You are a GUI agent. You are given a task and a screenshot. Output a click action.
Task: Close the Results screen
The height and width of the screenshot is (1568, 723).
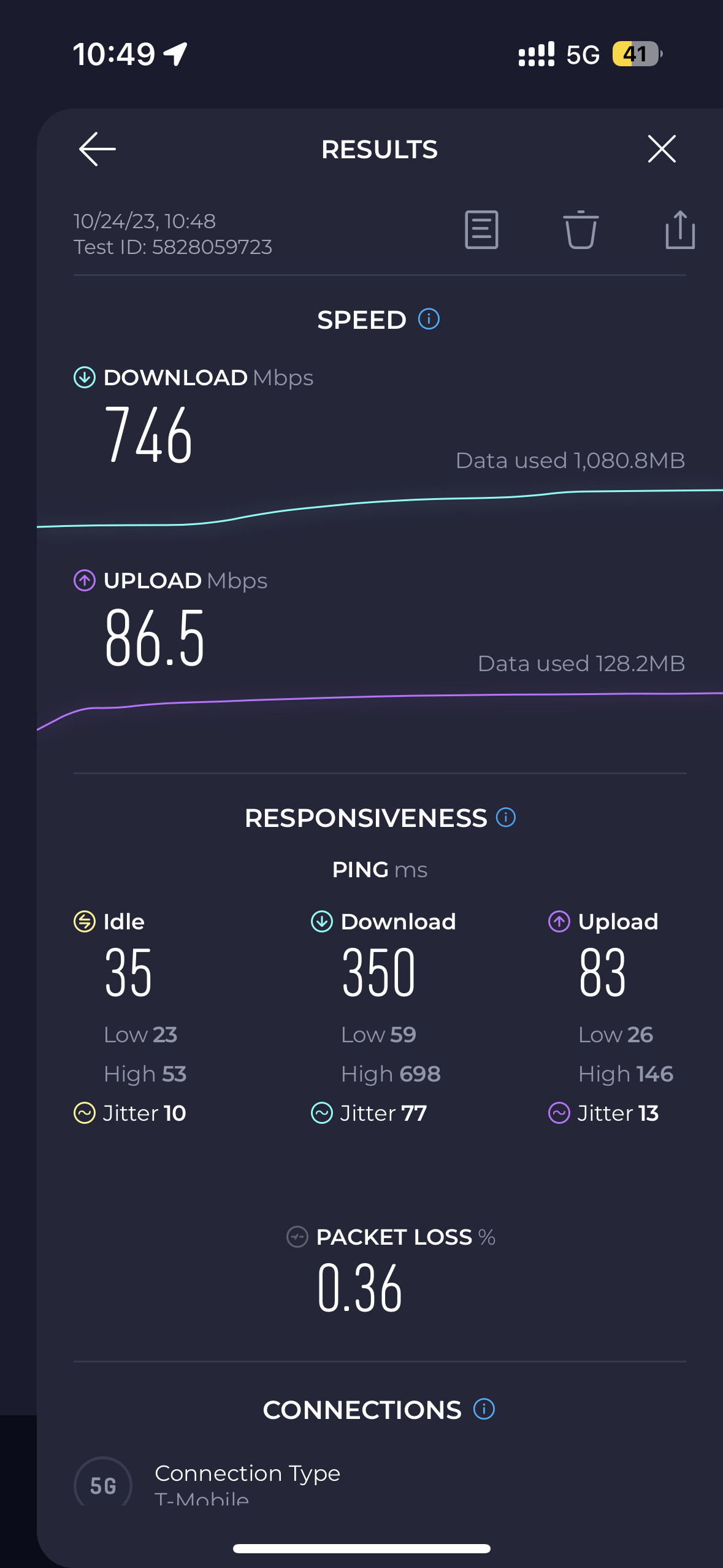point(662,149)
